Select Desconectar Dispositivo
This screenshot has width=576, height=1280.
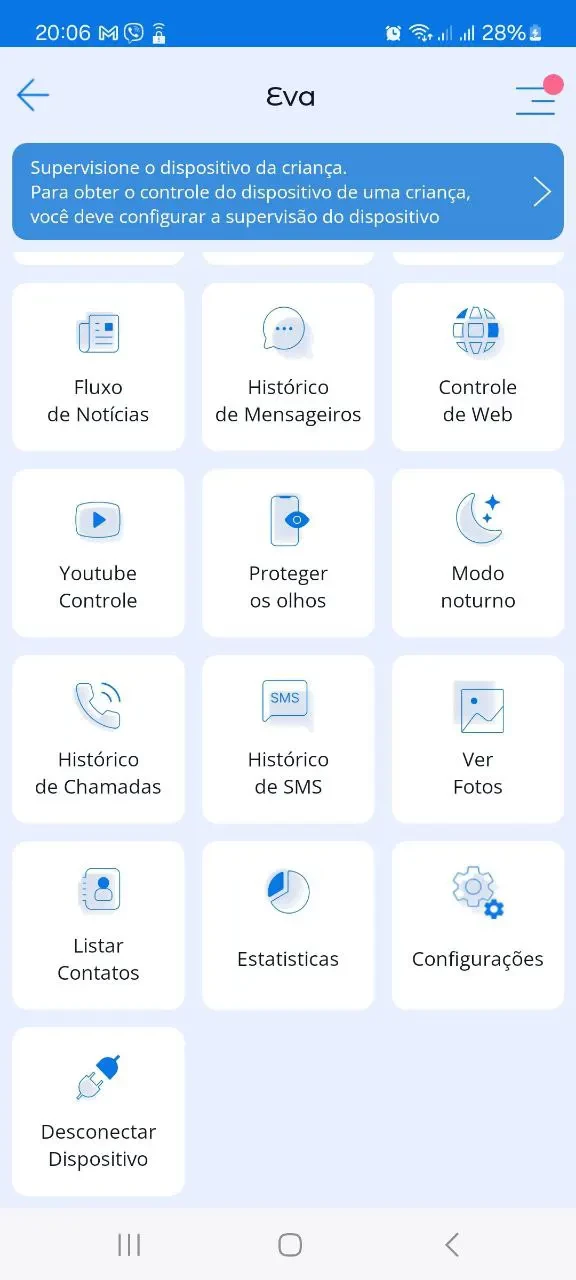98,1111
